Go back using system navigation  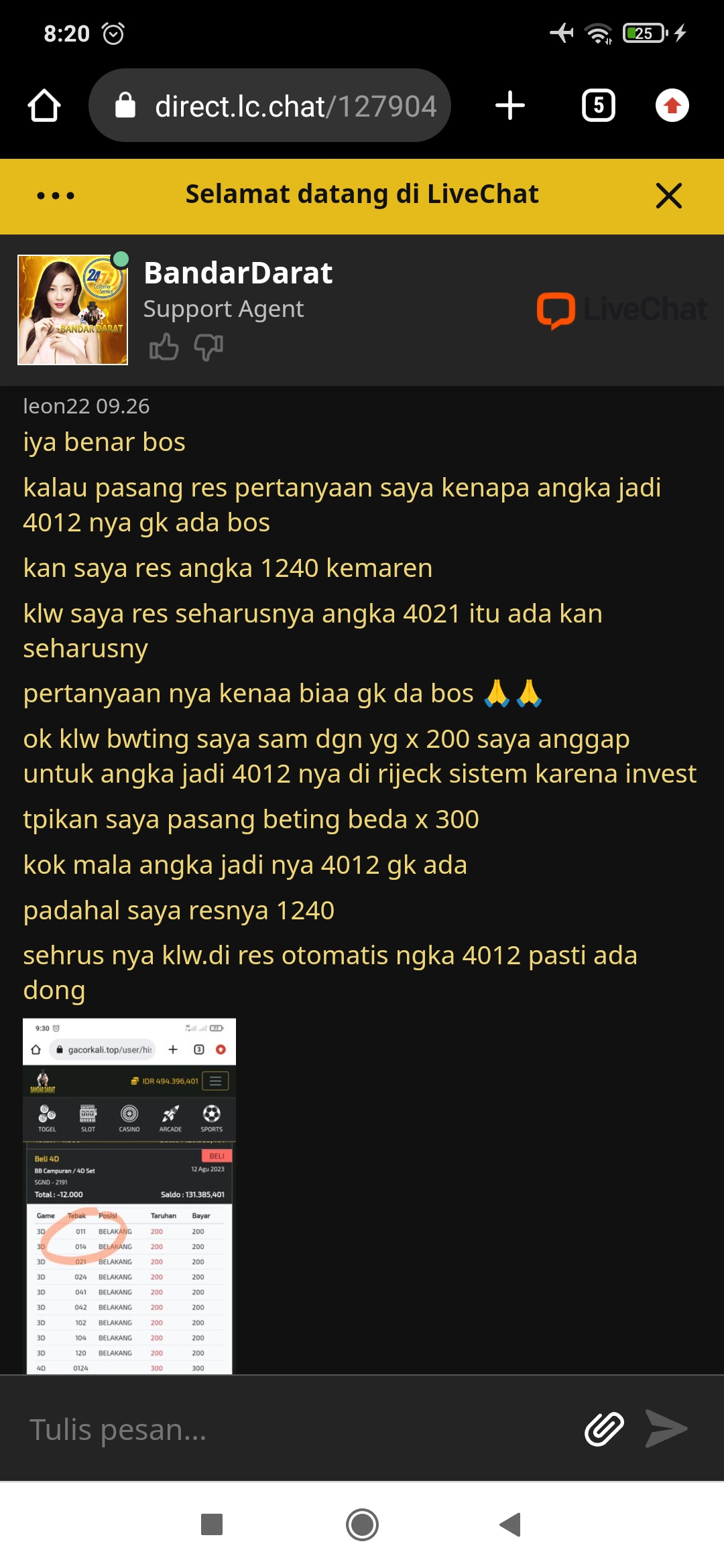(511, 1524)
